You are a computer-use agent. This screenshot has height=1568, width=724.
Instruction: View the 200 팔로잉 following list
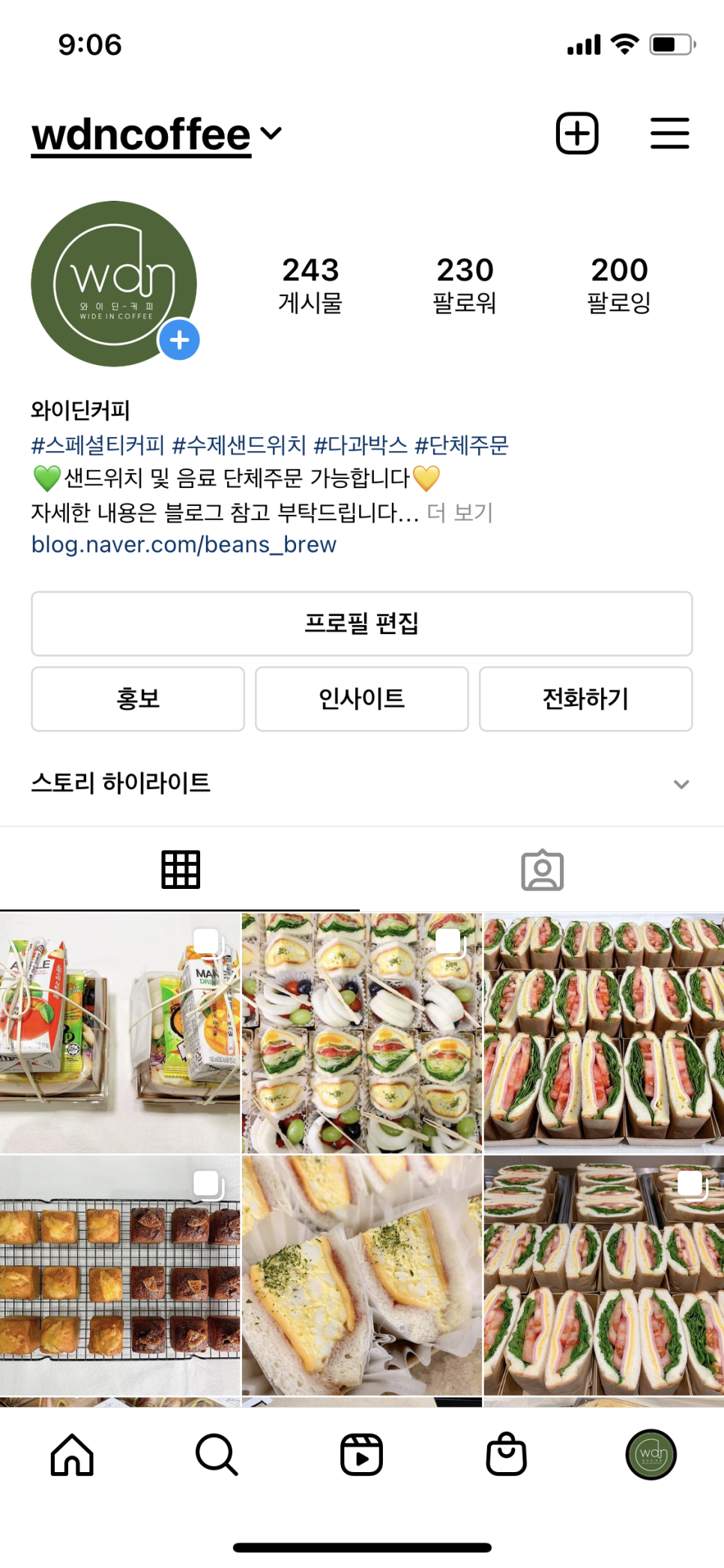618,285
